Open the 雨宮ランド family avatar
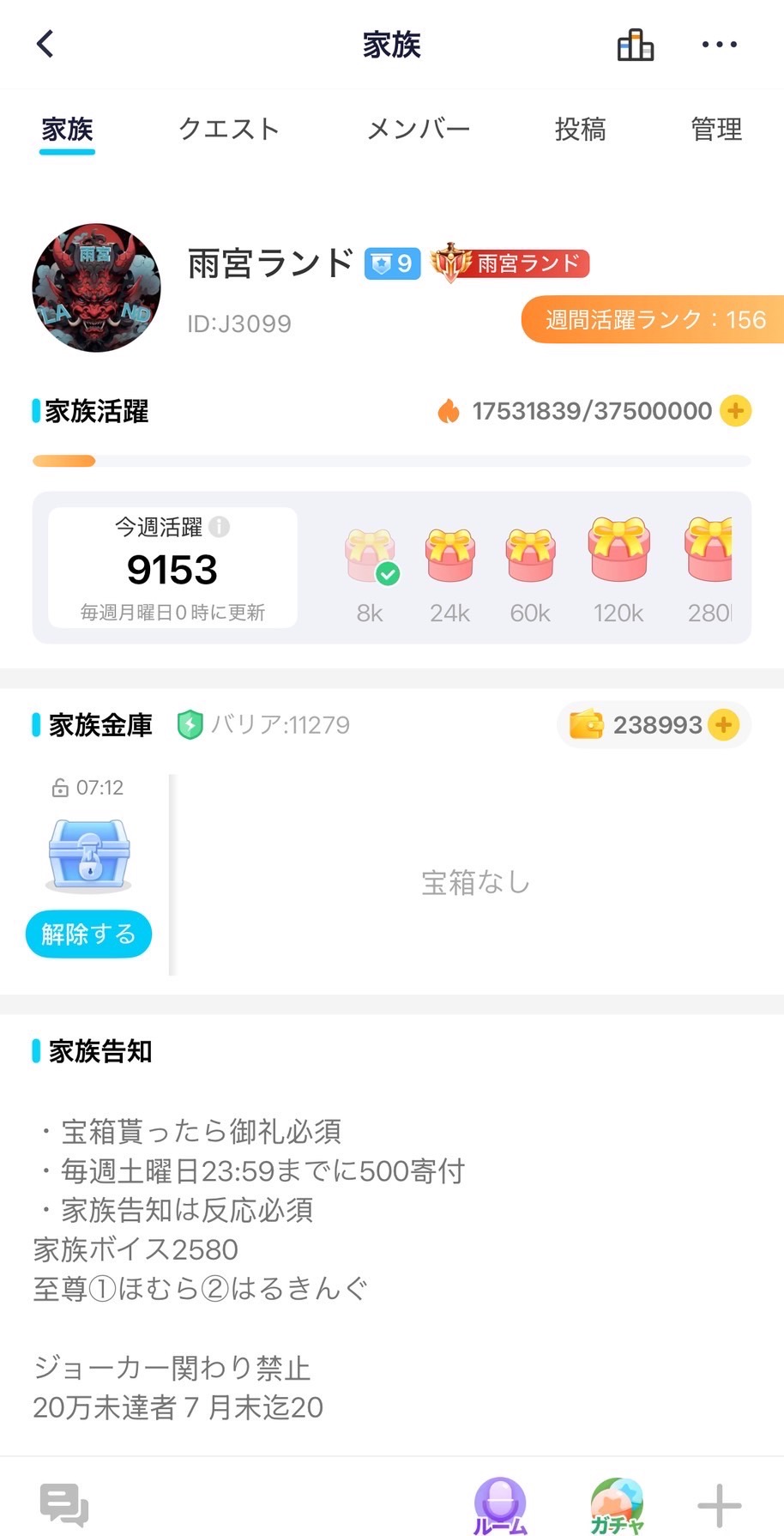This screenshot has width=784, height=1536. (96, 288)
